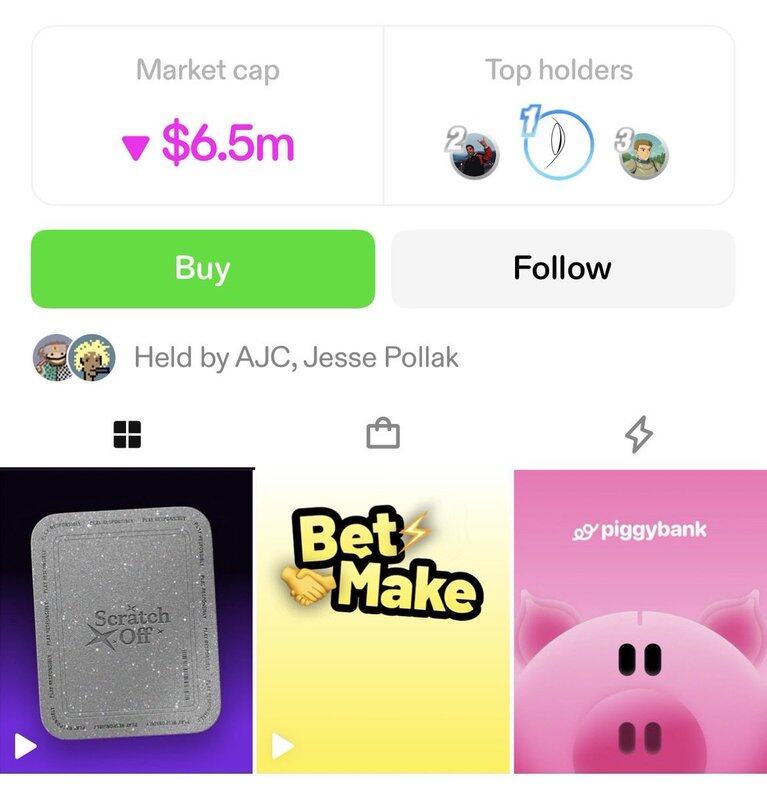View the number 1 top holder
The image size is (767, 800).
pos(559,147)
